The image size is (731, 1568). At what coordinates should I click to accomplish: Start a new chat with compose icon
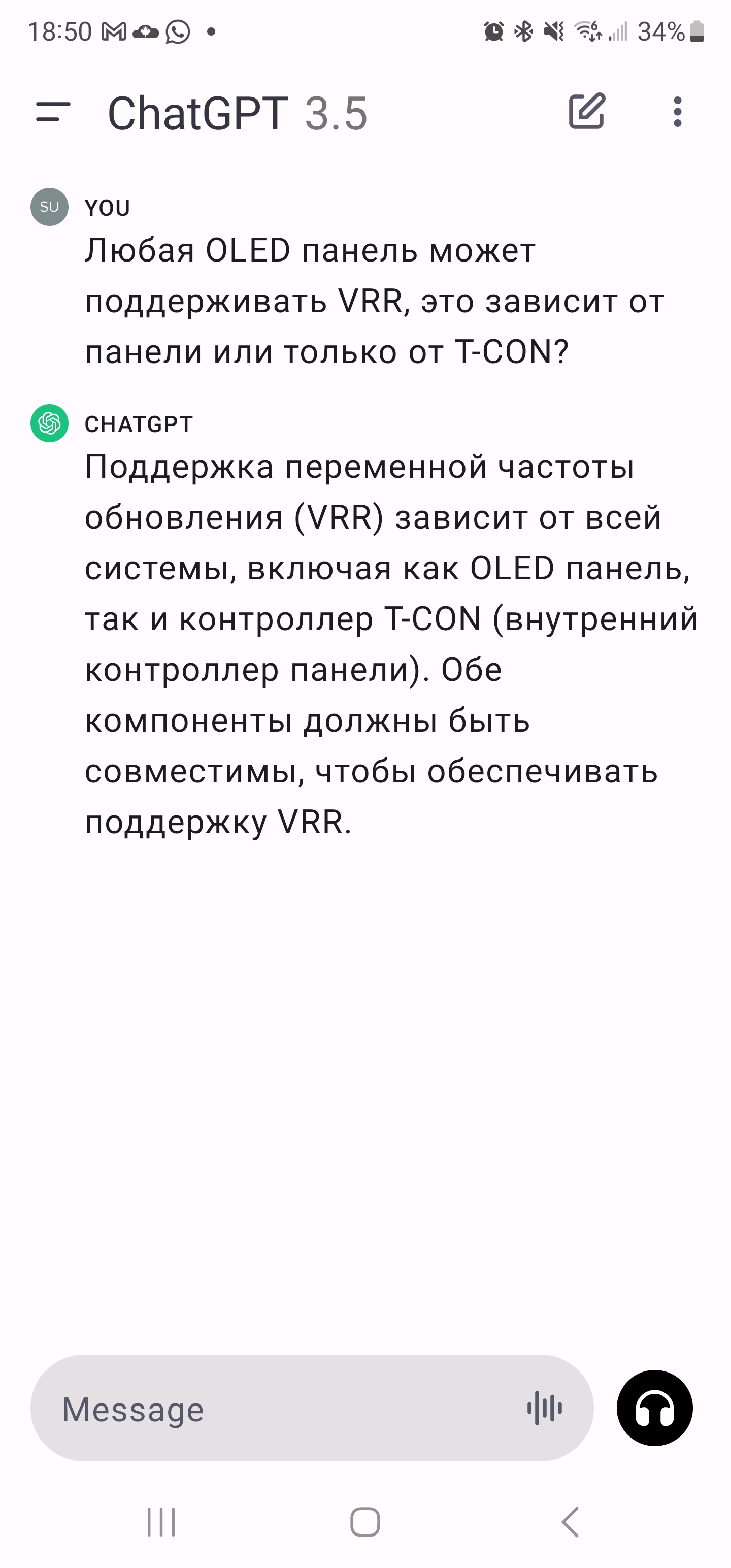pos(587,111)
